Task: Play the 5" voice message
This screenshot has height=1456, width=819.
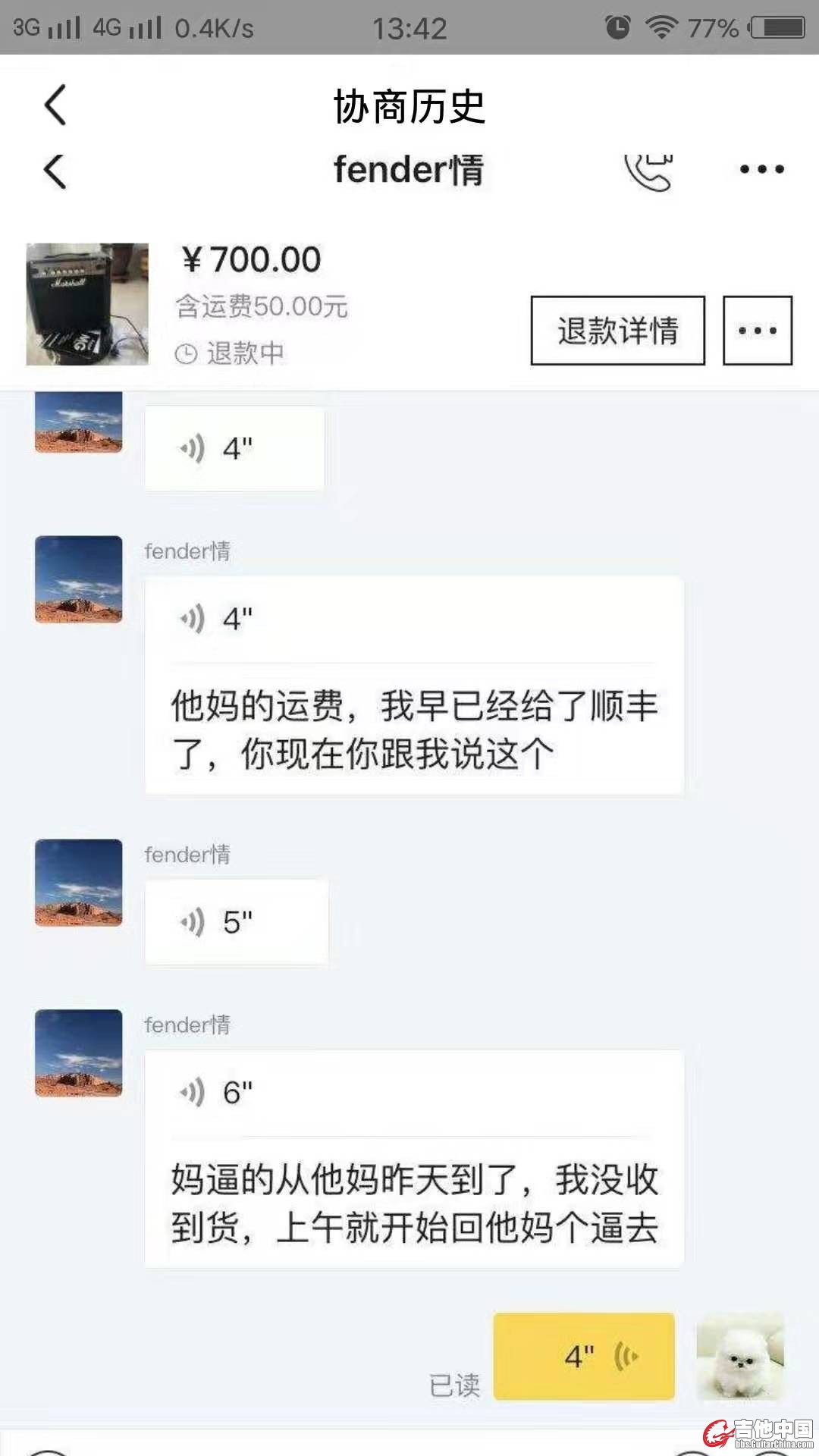Action: click(x=236, y=922)
